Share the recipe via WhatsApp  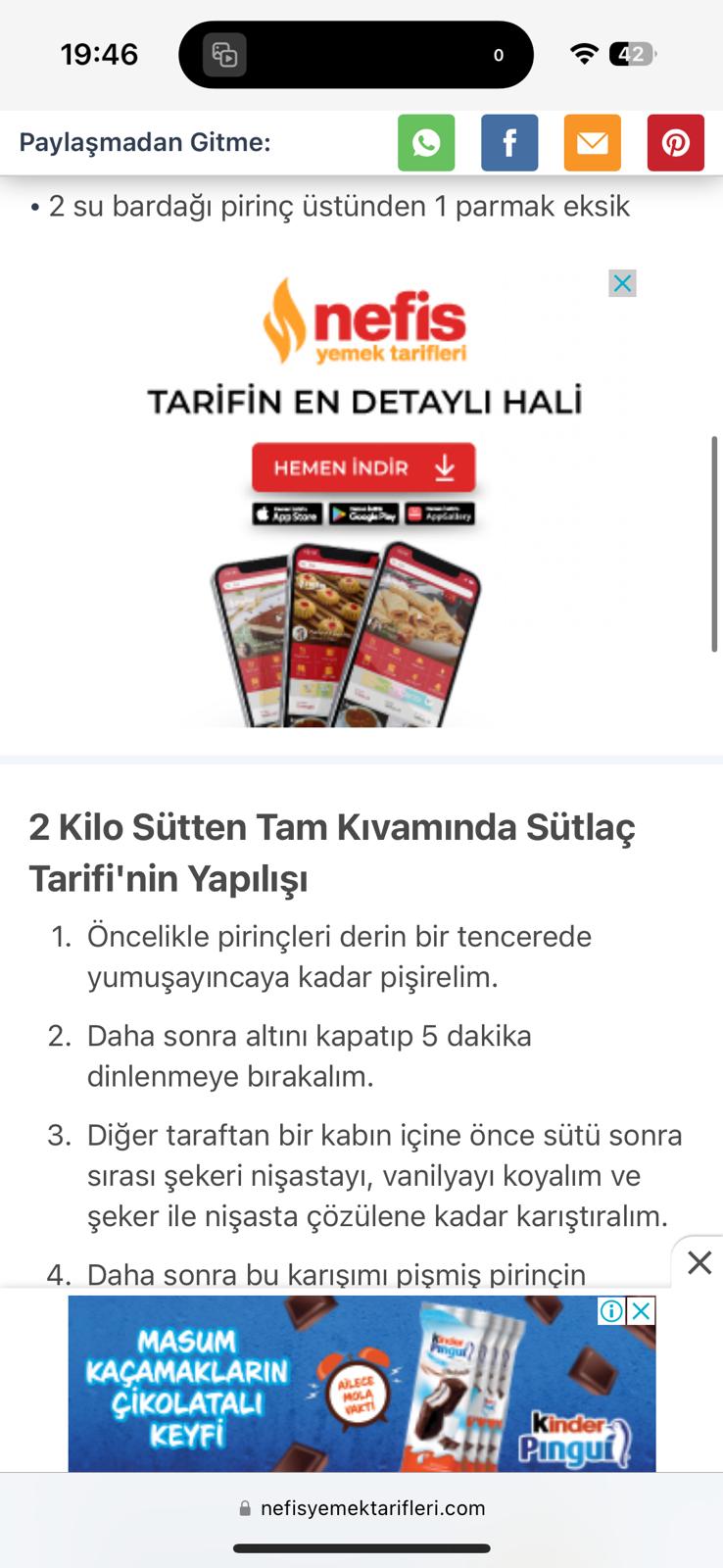click(x=426, y=143)
